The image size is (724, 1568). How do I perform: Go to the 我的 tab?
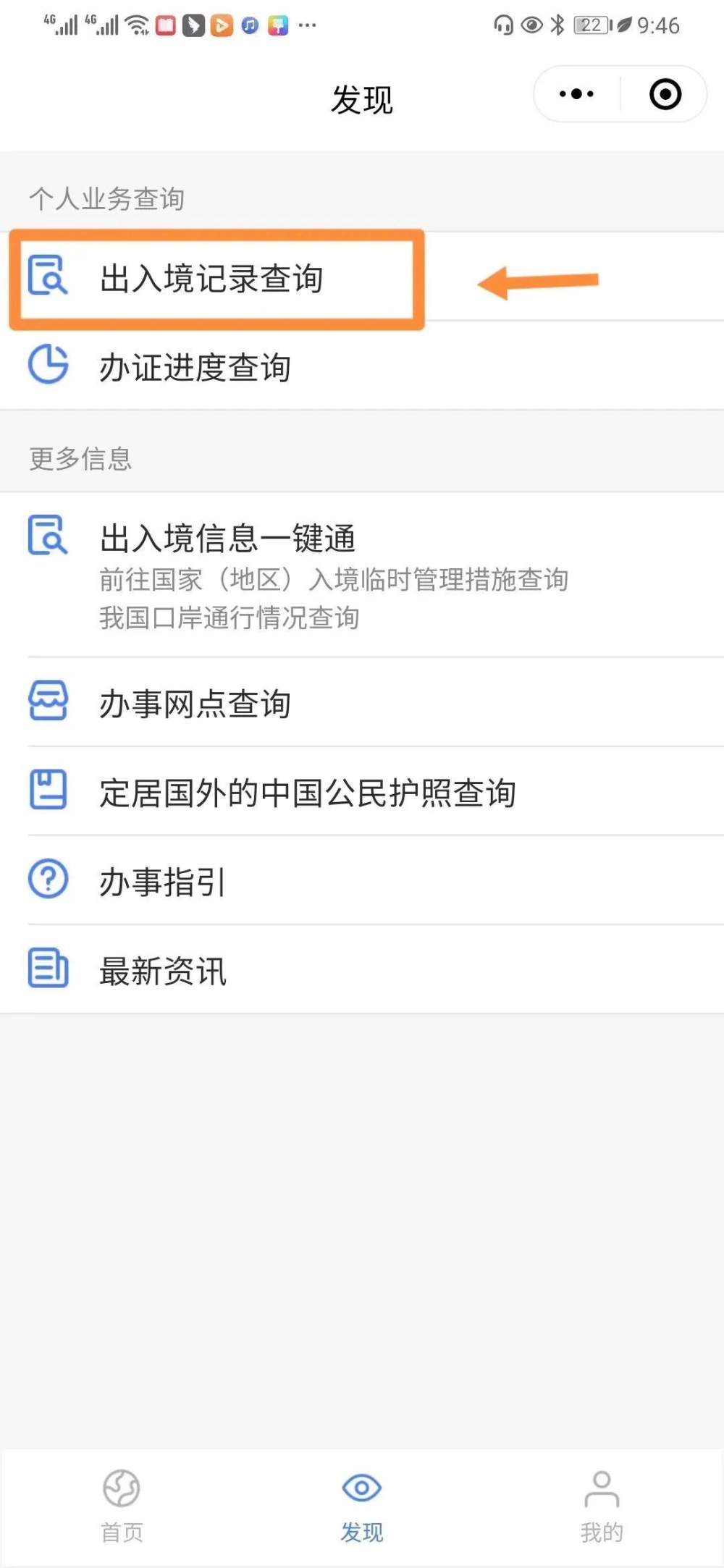click(602, 1507)
